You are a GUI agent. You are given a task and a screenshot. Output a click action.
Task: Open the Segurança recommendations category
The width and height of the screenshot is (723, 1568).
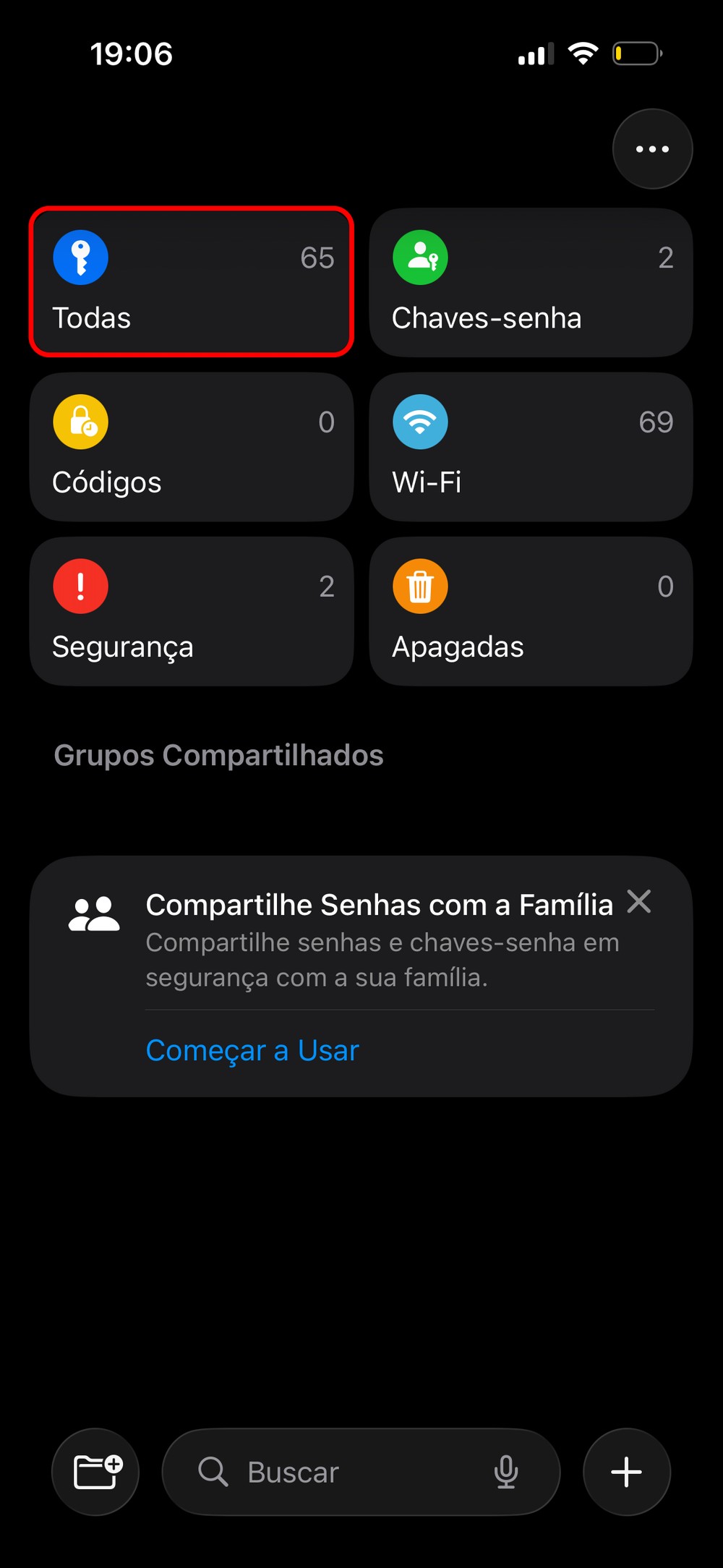tap(192, 611)
